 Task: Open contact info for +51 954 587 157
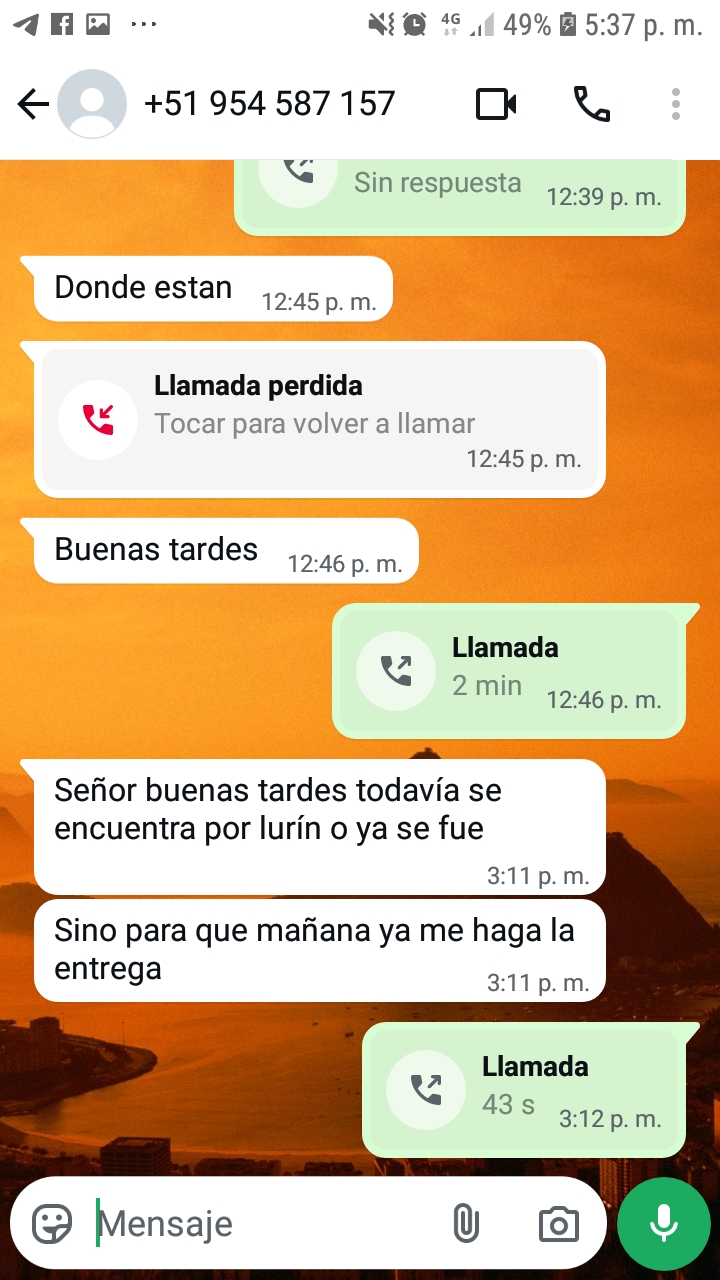pos(270,104)
